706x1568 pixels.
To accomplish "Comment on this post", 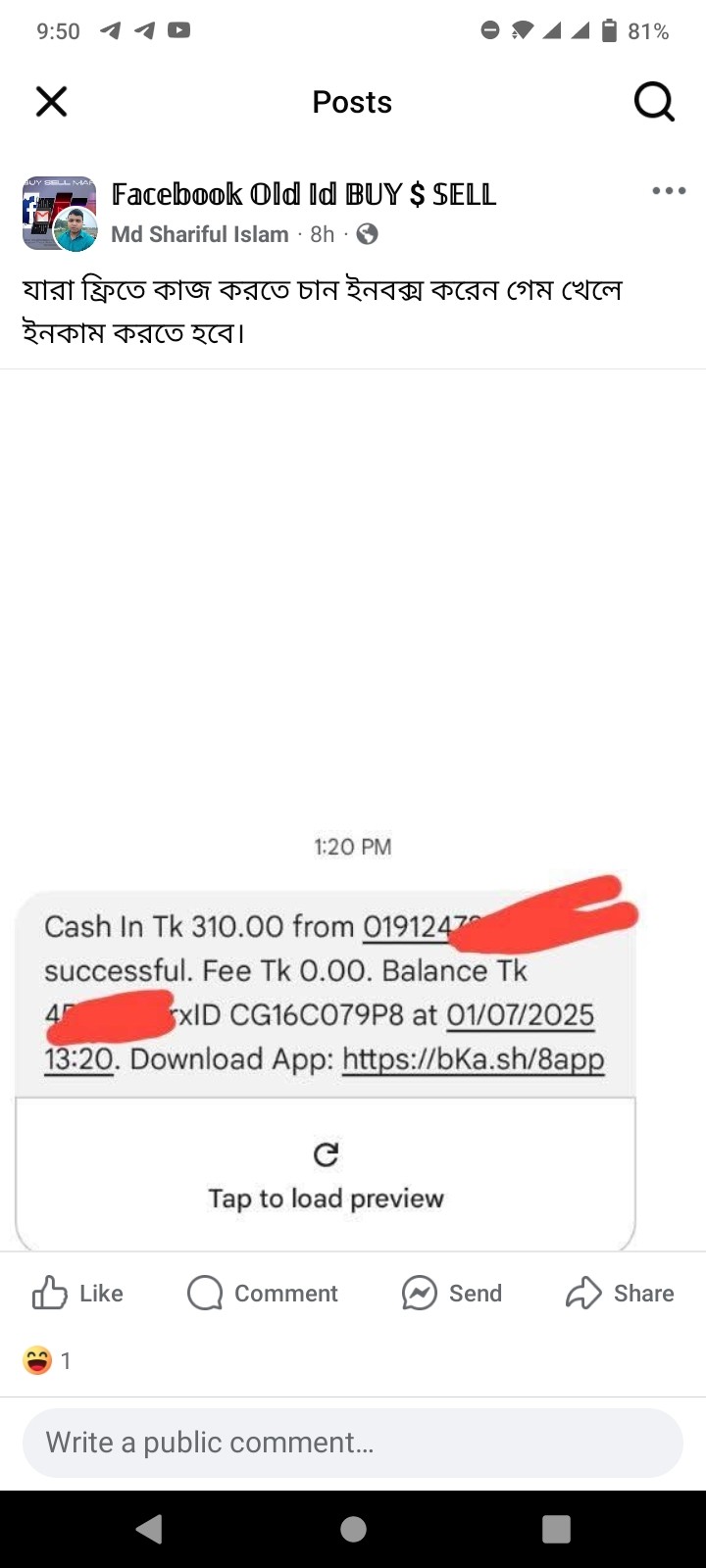I will (263, 1294).
